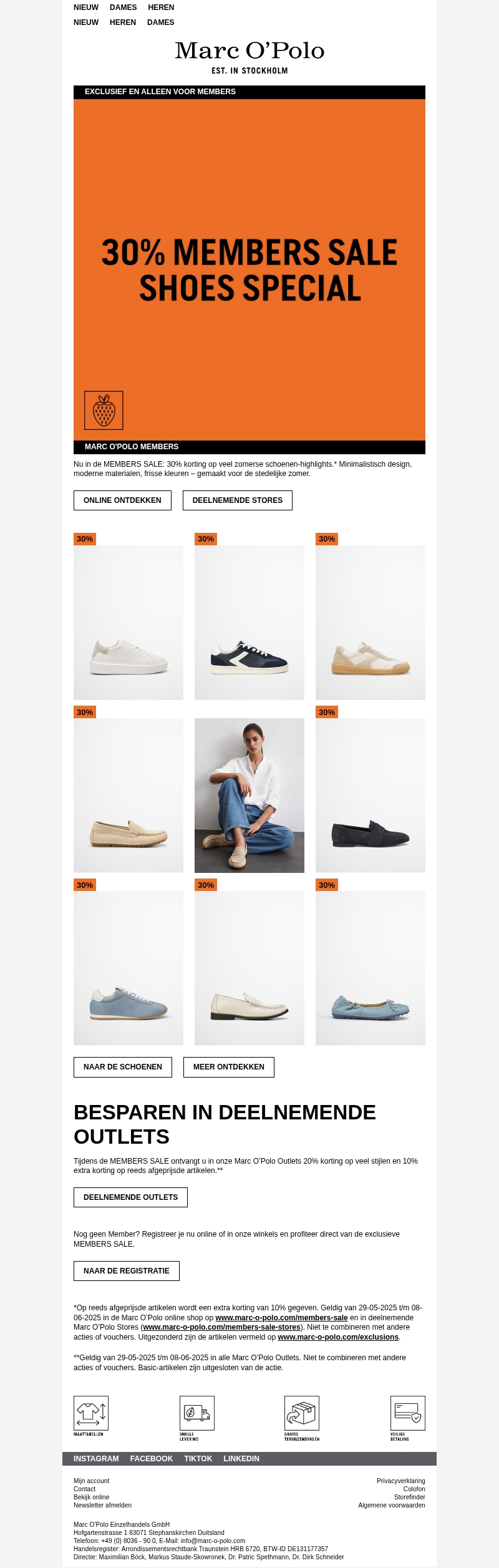View the navy sneaker product
Viewport: 499px width, 1568px height.
[249, 622]
